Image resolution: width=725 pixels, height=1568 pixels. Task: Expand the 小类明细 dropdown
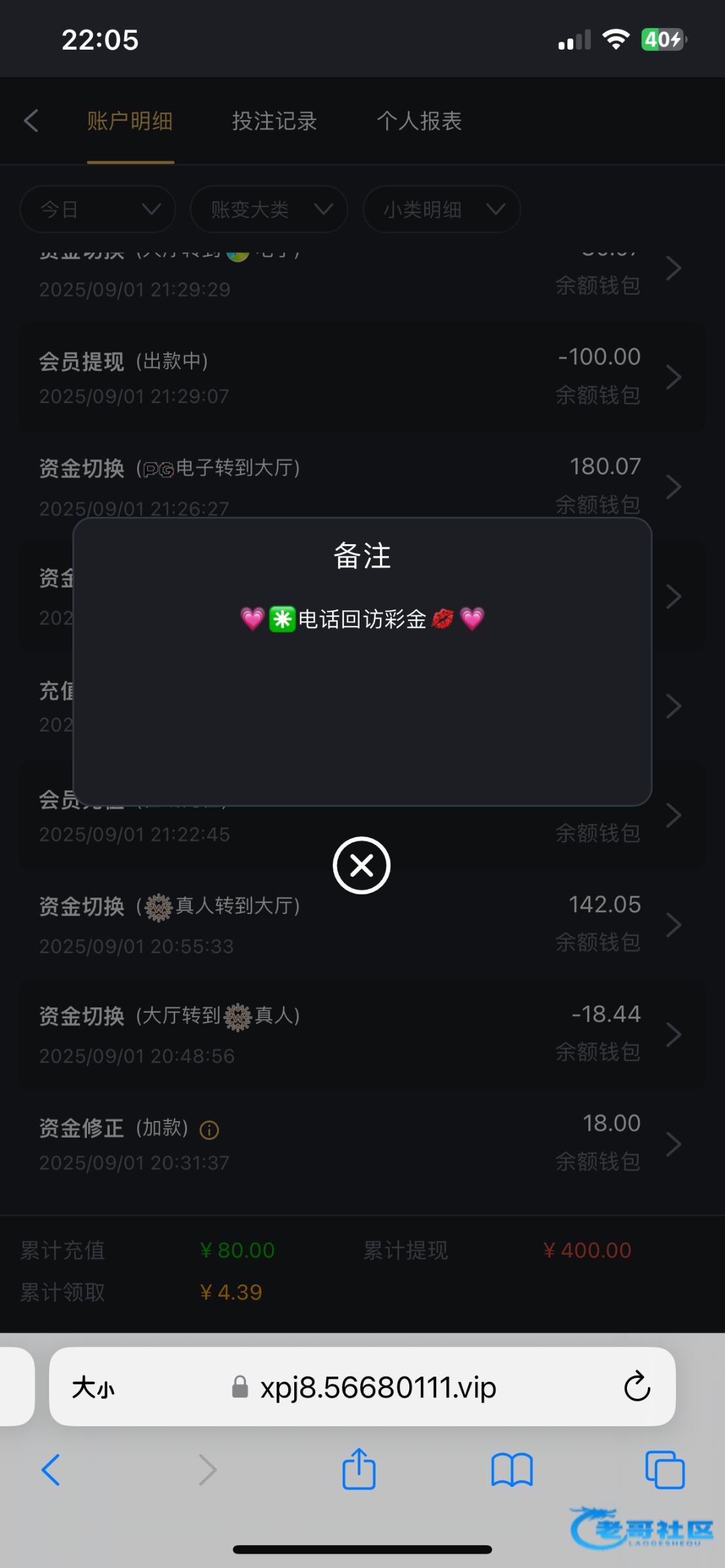pos(441,209)
